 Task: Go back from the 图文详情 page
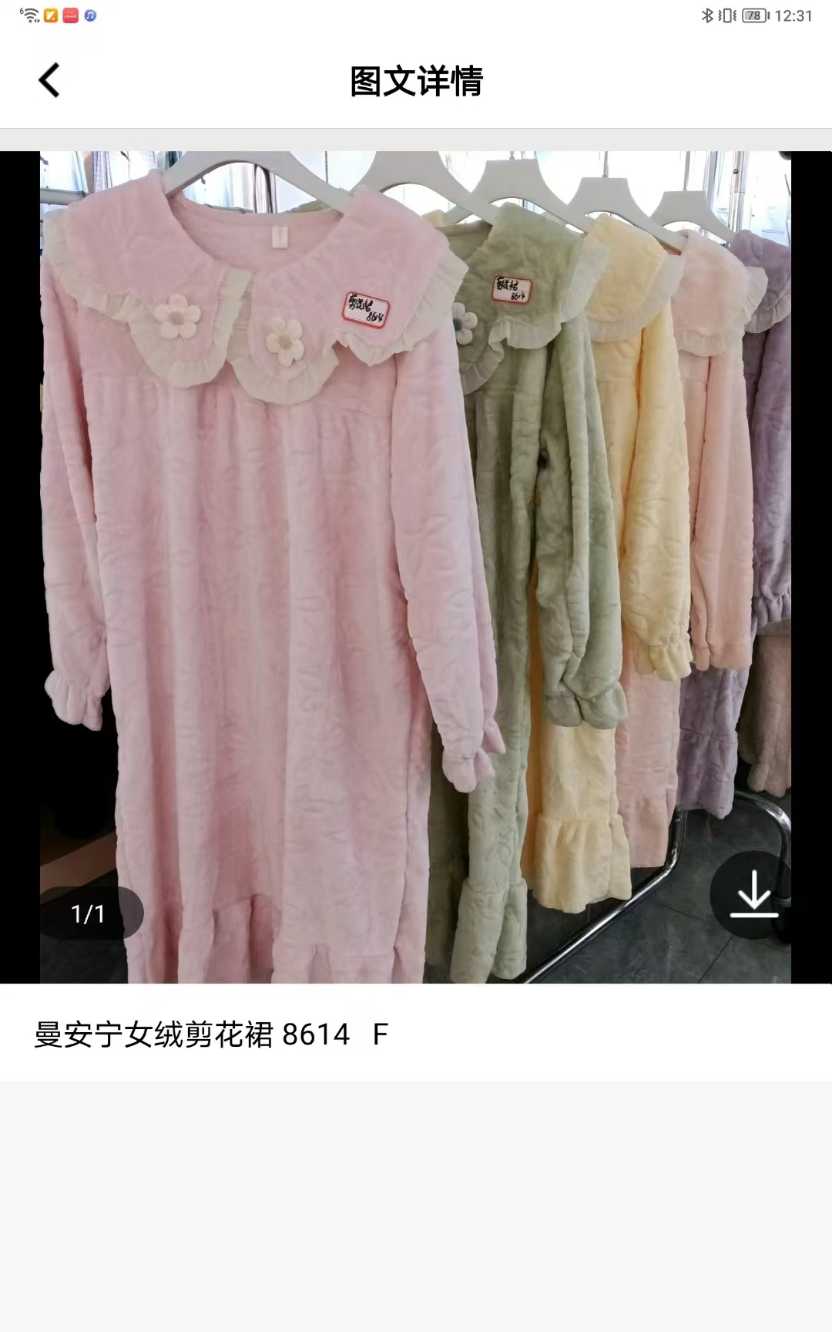pyautogui.click(x=49, y=81)
